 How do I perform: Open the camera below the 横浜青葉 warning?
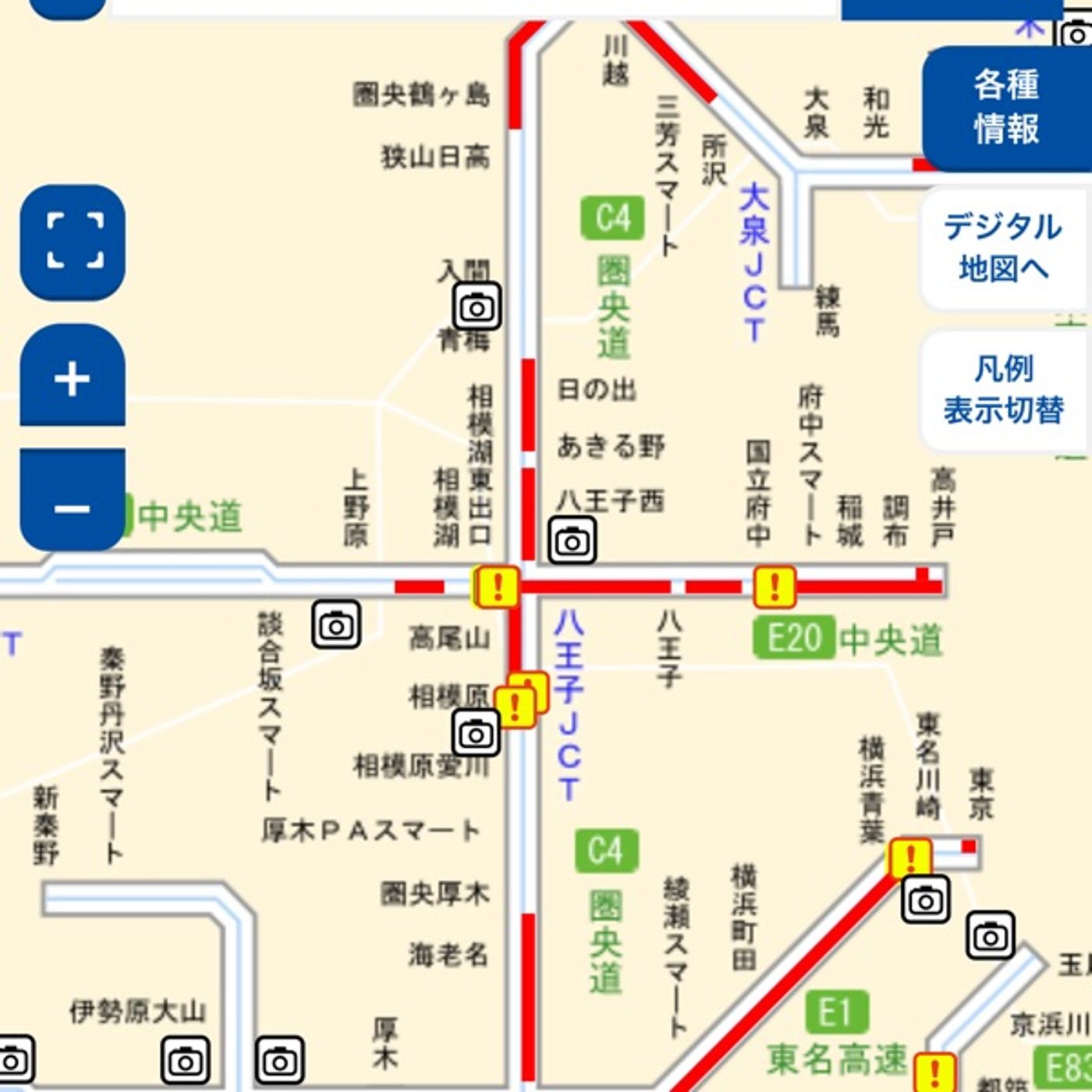coord(926,899)
